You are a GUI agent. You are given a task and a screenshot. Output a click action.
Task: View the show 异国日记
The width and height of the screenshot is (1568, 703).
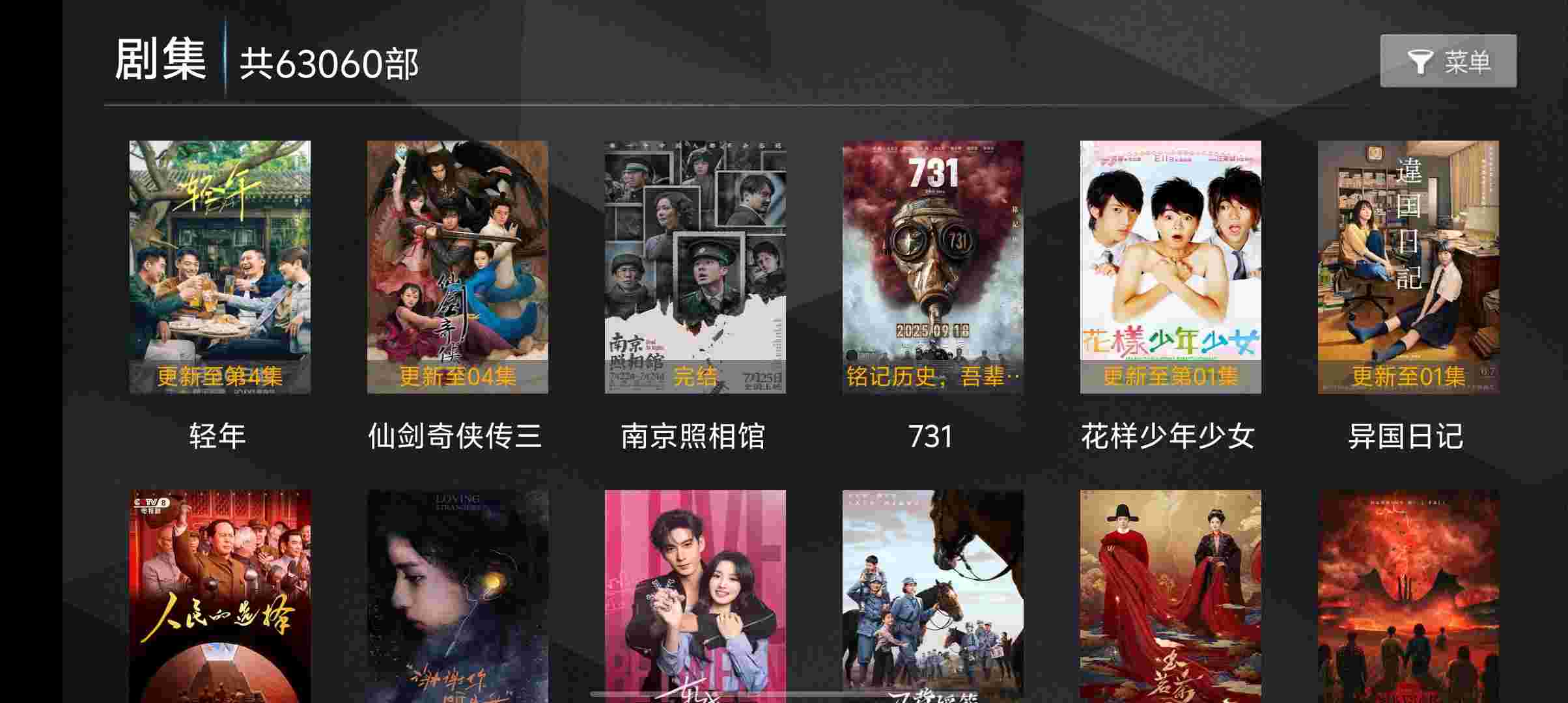1408,267
